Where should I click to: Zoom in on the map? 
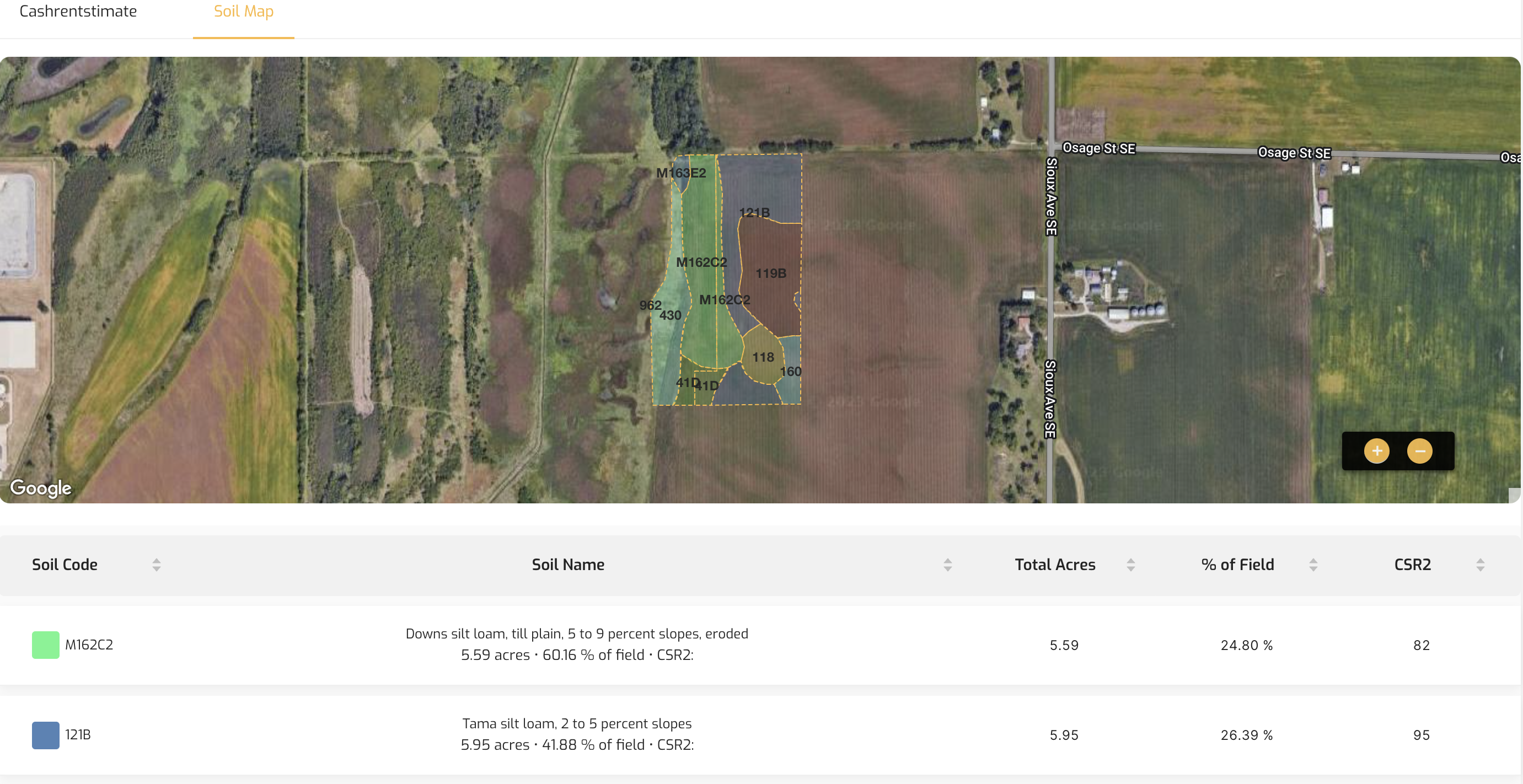1376,451
